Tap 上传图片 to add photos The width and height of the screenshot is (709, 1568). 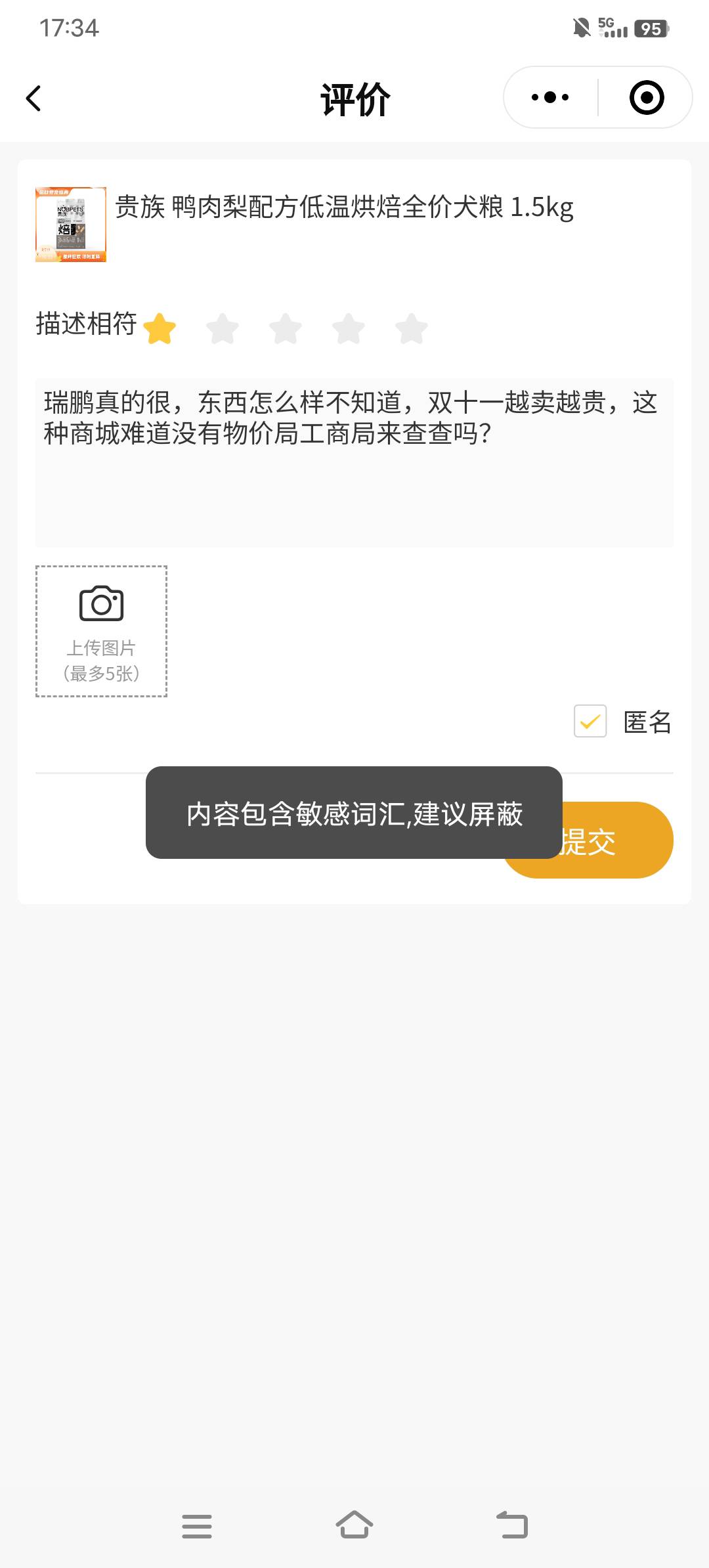pos(101,631)
